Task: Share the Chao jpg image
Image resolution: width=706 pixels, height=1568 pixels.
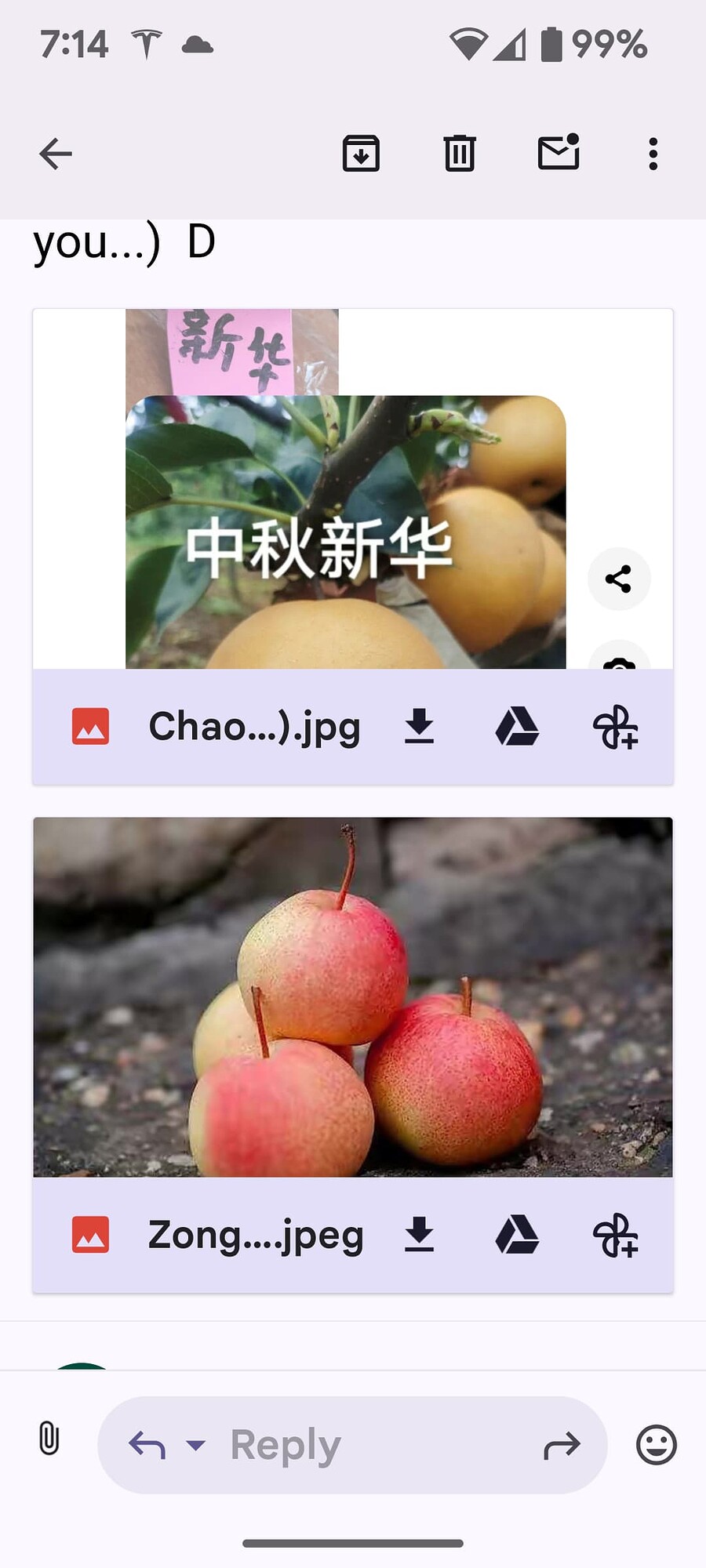Action: pos(619,579)
